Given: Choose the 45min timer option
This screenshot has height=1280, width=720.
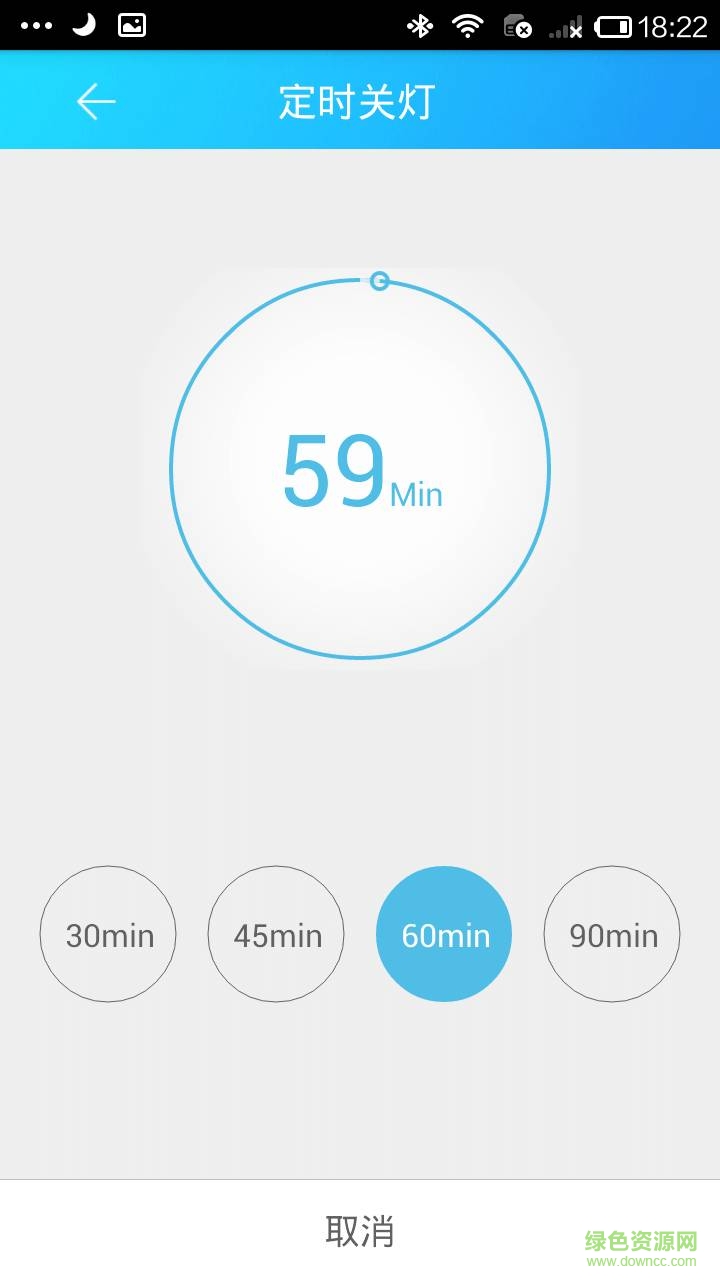Looking at the screenshot, I should click(276, 934).
